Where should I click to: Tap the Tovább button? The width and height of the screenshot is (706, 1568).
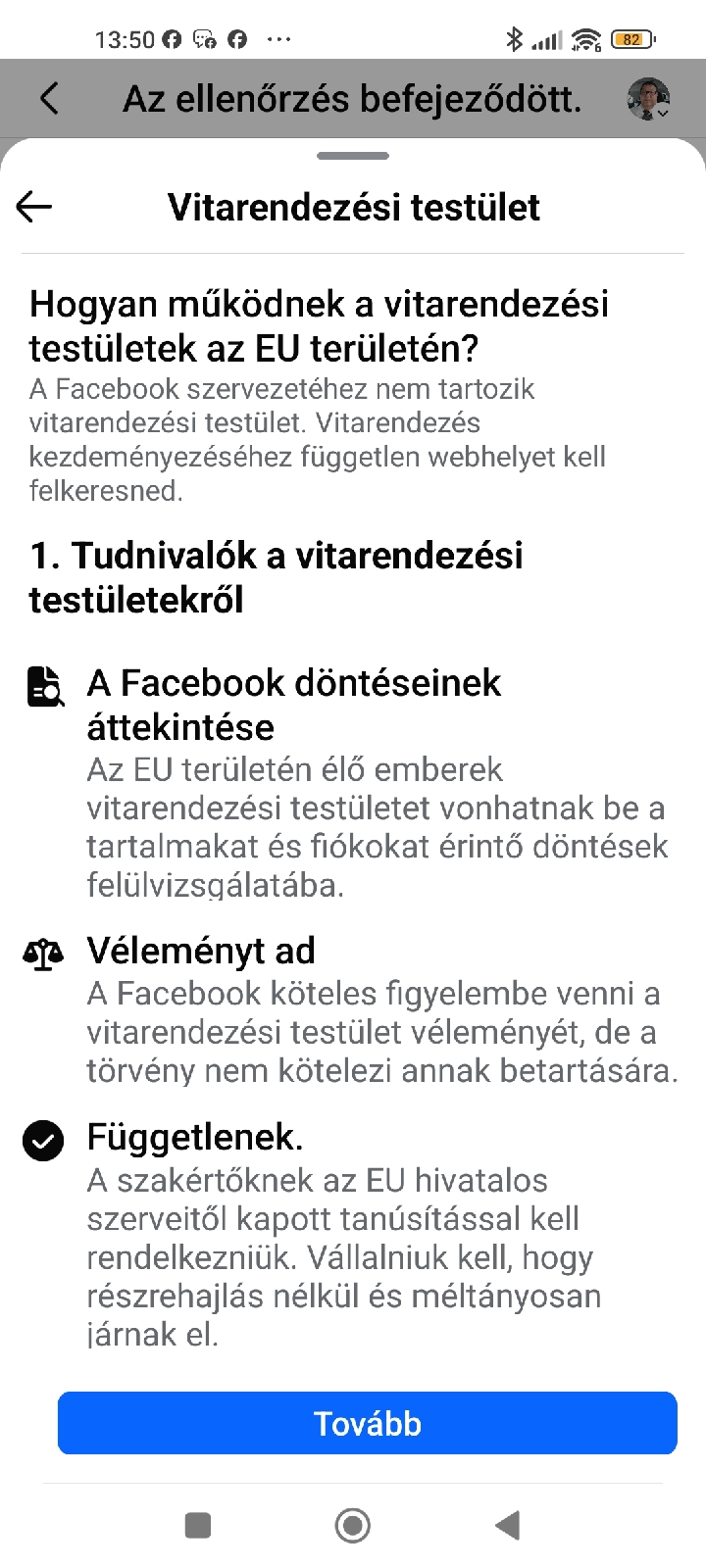tap(367, 1423)
